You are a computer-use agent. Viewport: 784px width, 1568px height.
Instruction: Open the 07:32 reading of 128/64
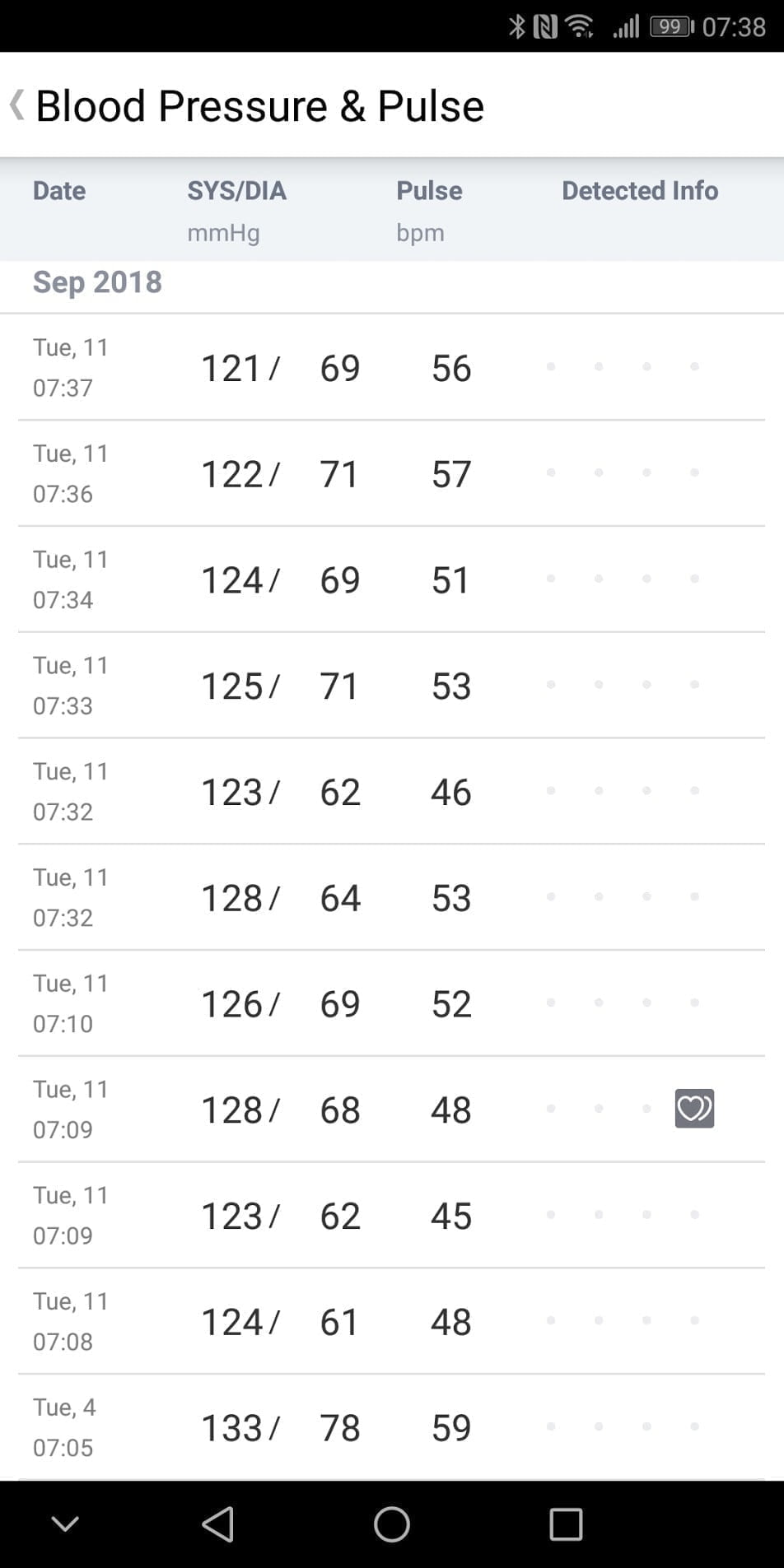click(x=391, y=898)
